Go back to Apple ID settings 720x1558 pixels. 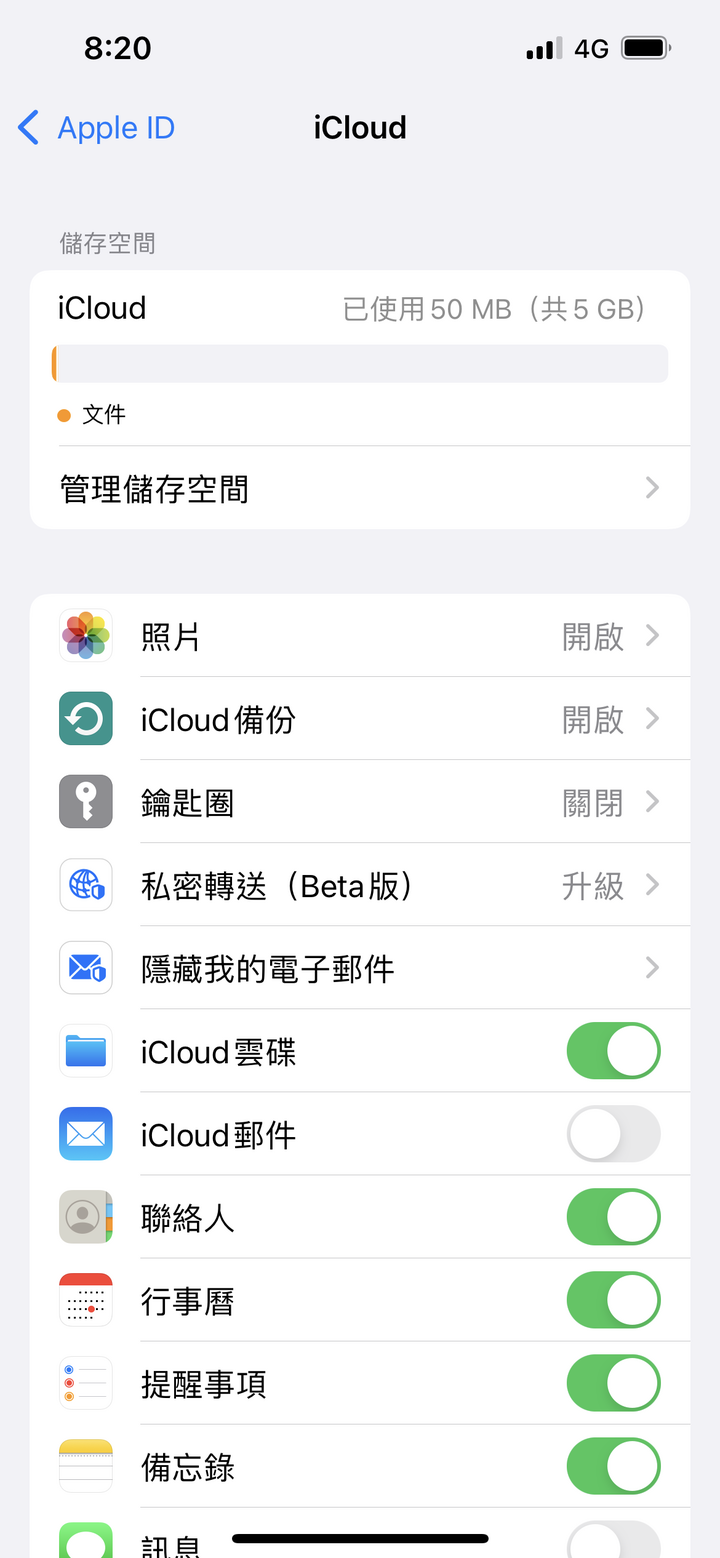pos(97,128)
